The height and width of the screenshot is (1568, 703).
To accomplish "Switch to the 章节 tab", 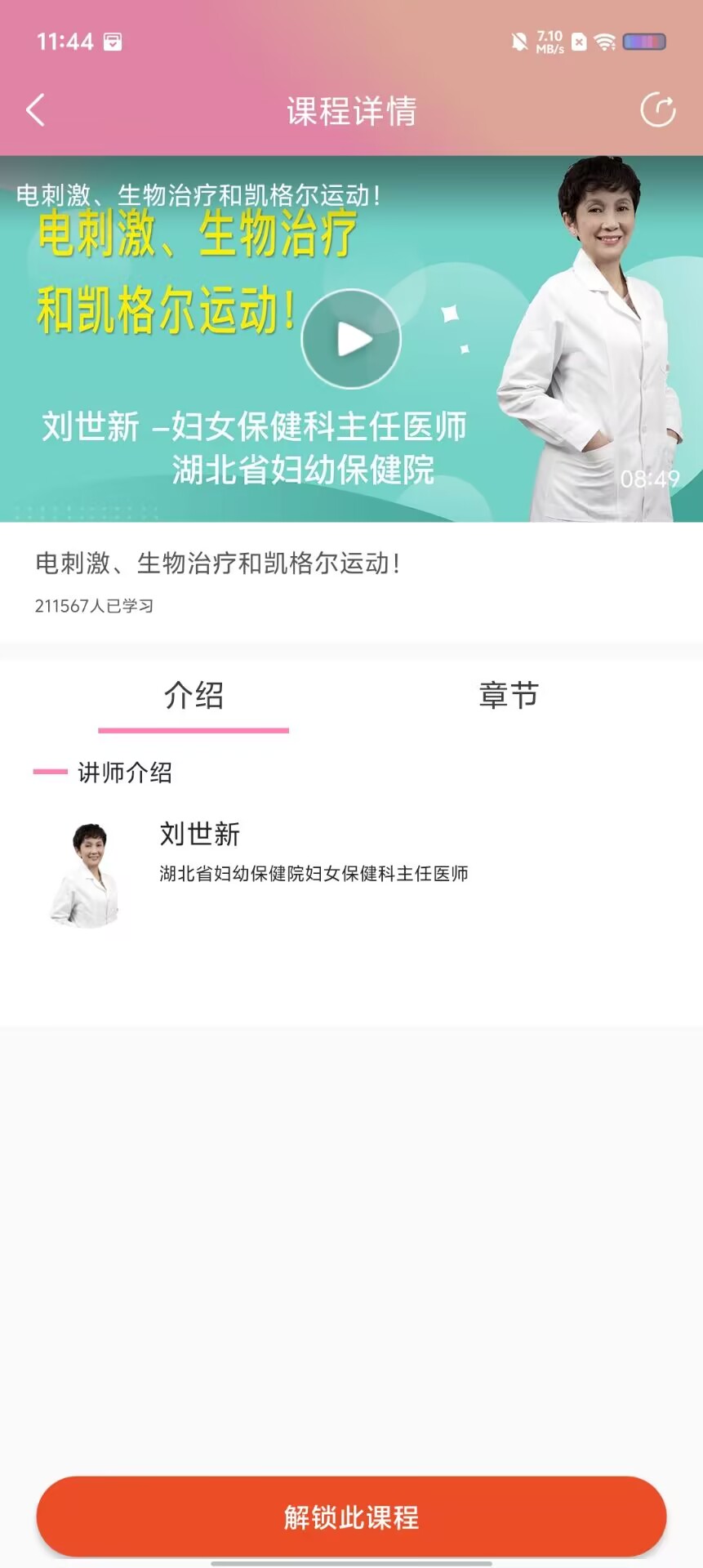I will point(509,696).
